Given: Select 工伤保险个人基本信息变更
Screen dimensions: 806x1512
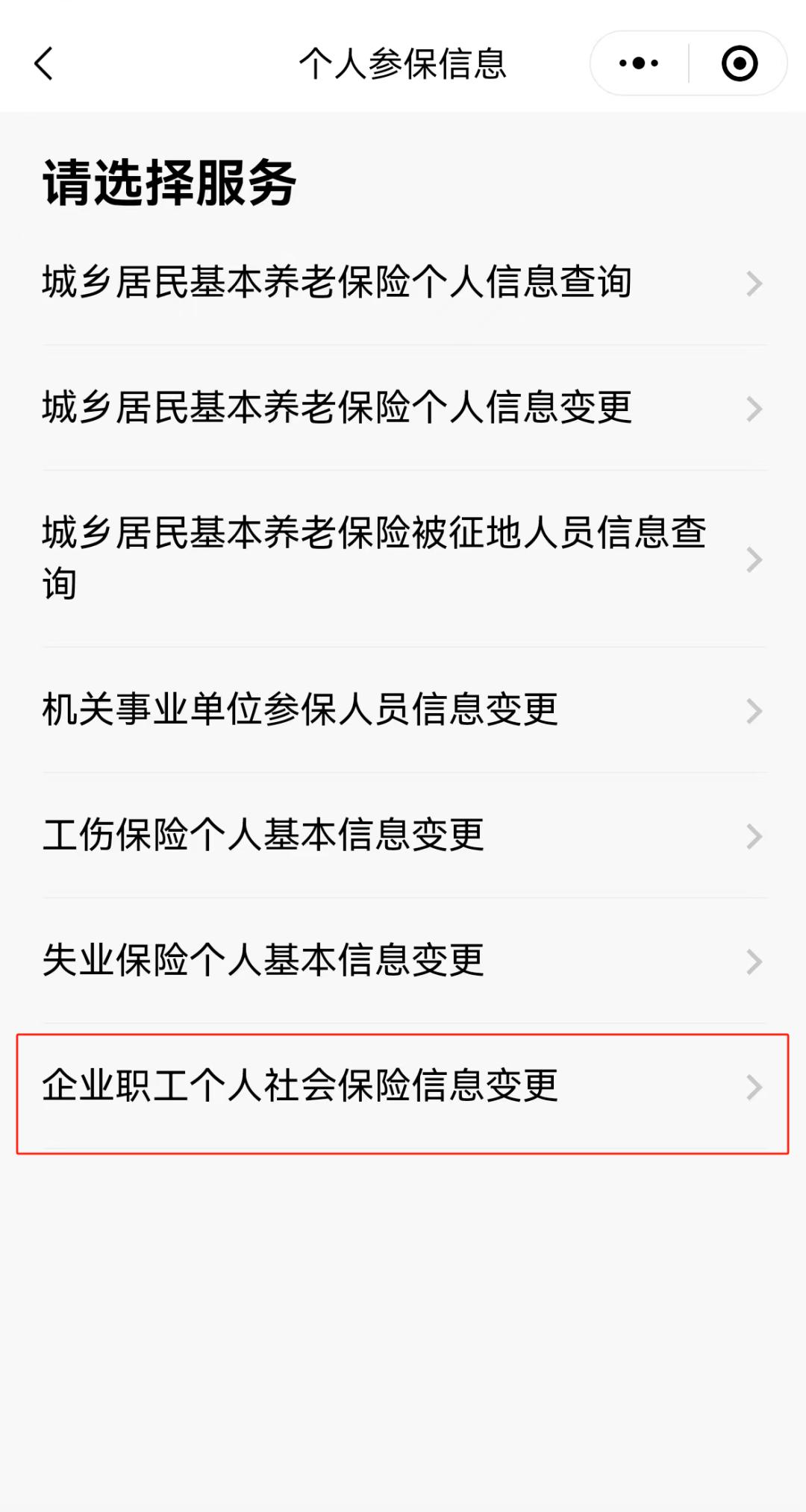Looking at the screenshot, I should pyautogui.click(x=403, y=835).
